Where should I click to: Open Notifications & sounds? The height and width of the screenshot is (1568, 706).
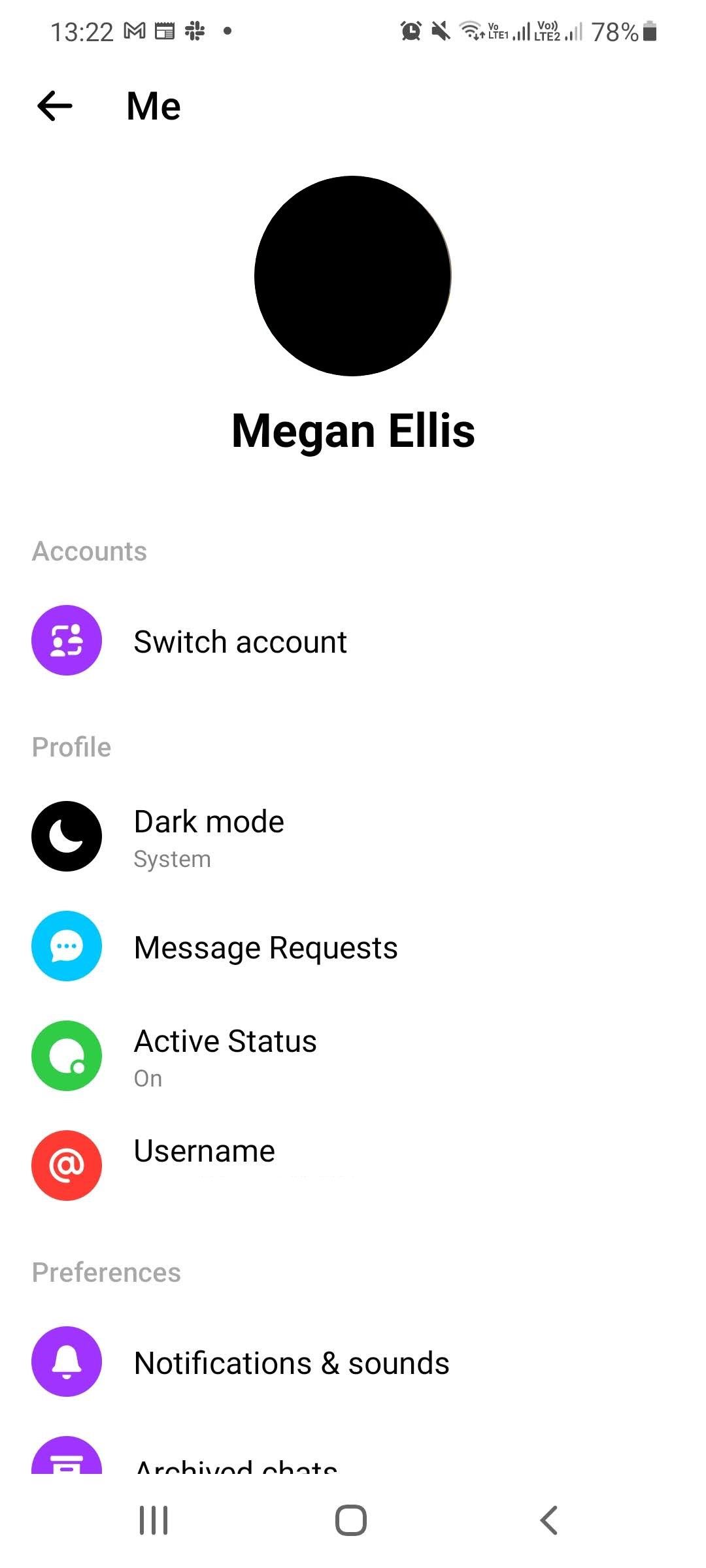[292, 1362]
